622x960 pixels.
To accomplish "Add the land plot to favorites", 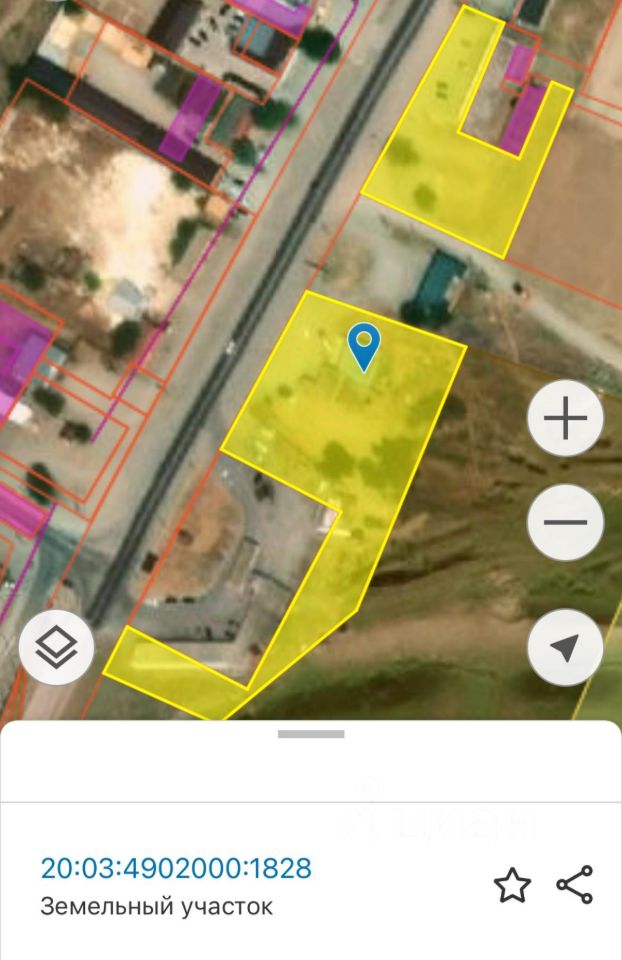I will [512, 885].
